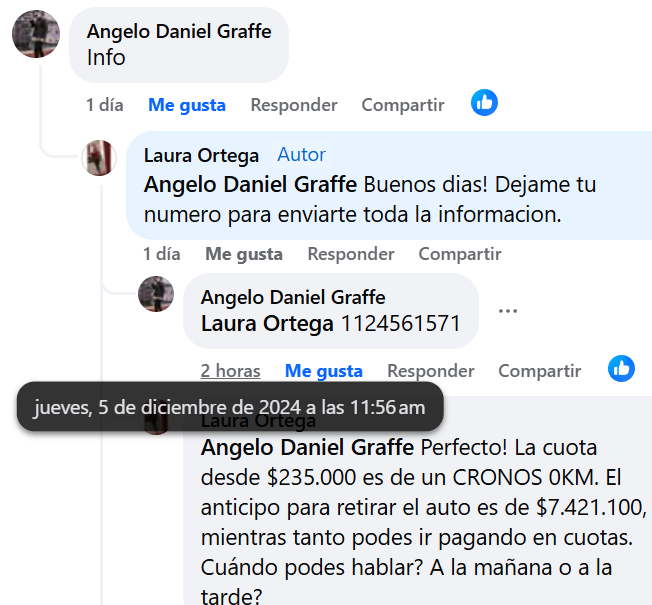652x605 pixels.
Task: Unlike the 1124561571 comment
Action: click(x=323, y=371)
